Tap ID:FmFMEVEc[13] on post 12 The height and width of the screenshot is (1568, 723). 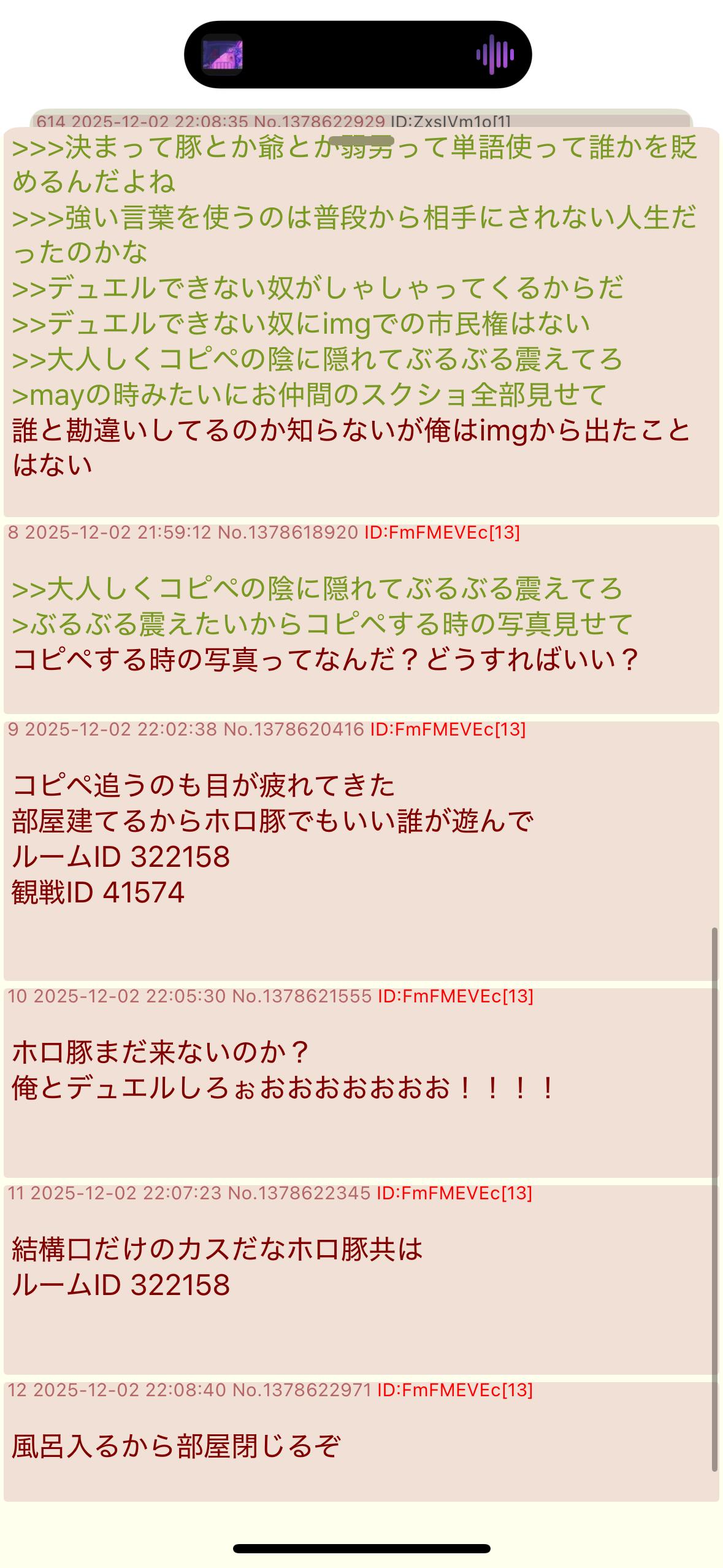(454, 1389)
